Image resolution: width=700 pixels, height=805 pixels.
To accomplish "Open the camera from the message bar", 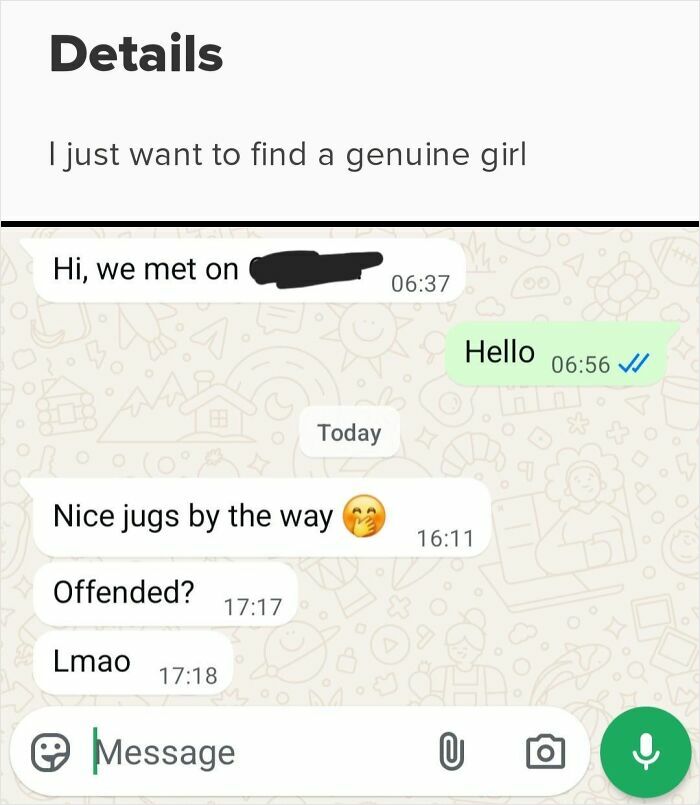I will click(545, 752).
